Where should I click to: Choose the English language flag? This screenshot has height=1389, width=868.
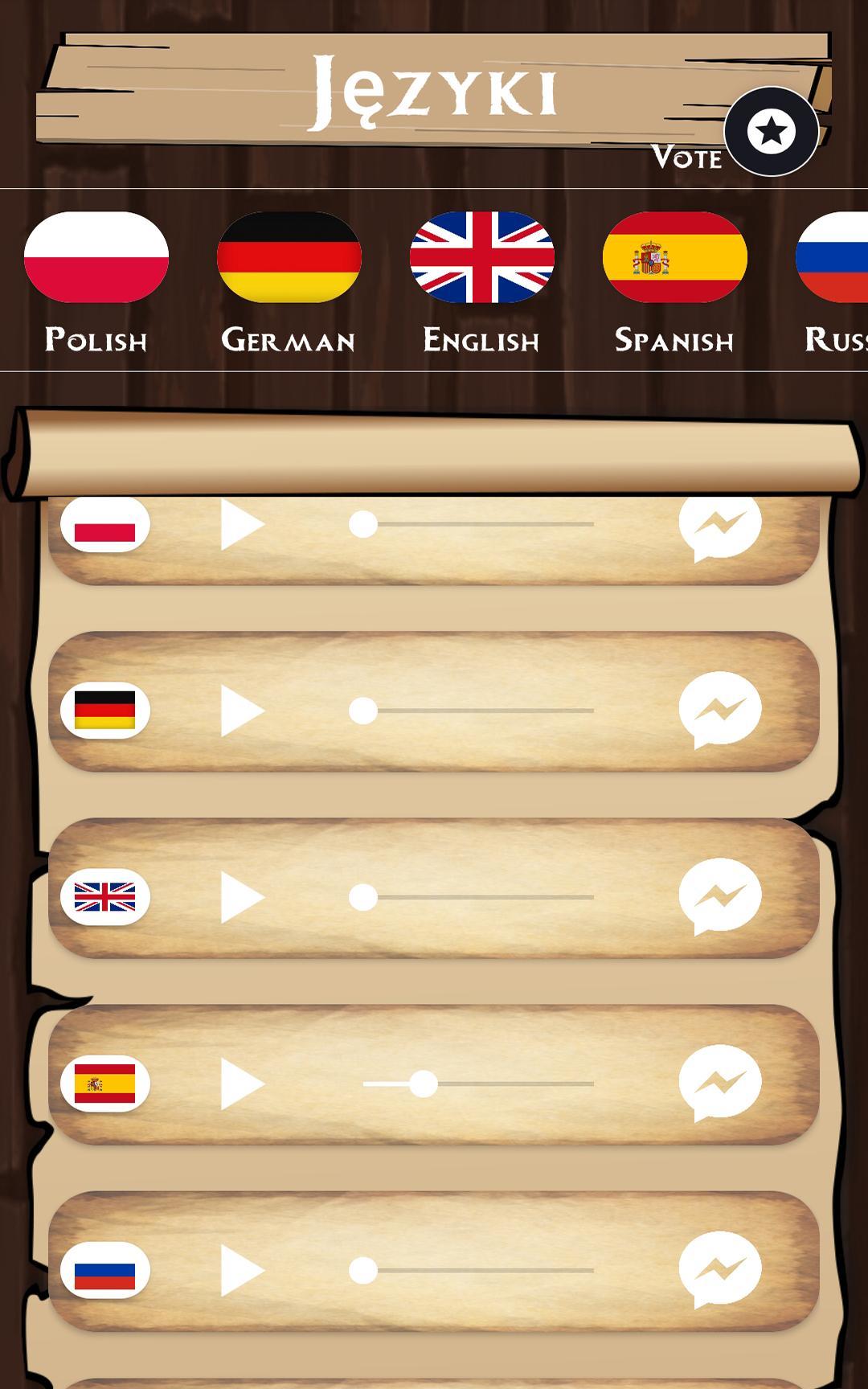[482, 257]
